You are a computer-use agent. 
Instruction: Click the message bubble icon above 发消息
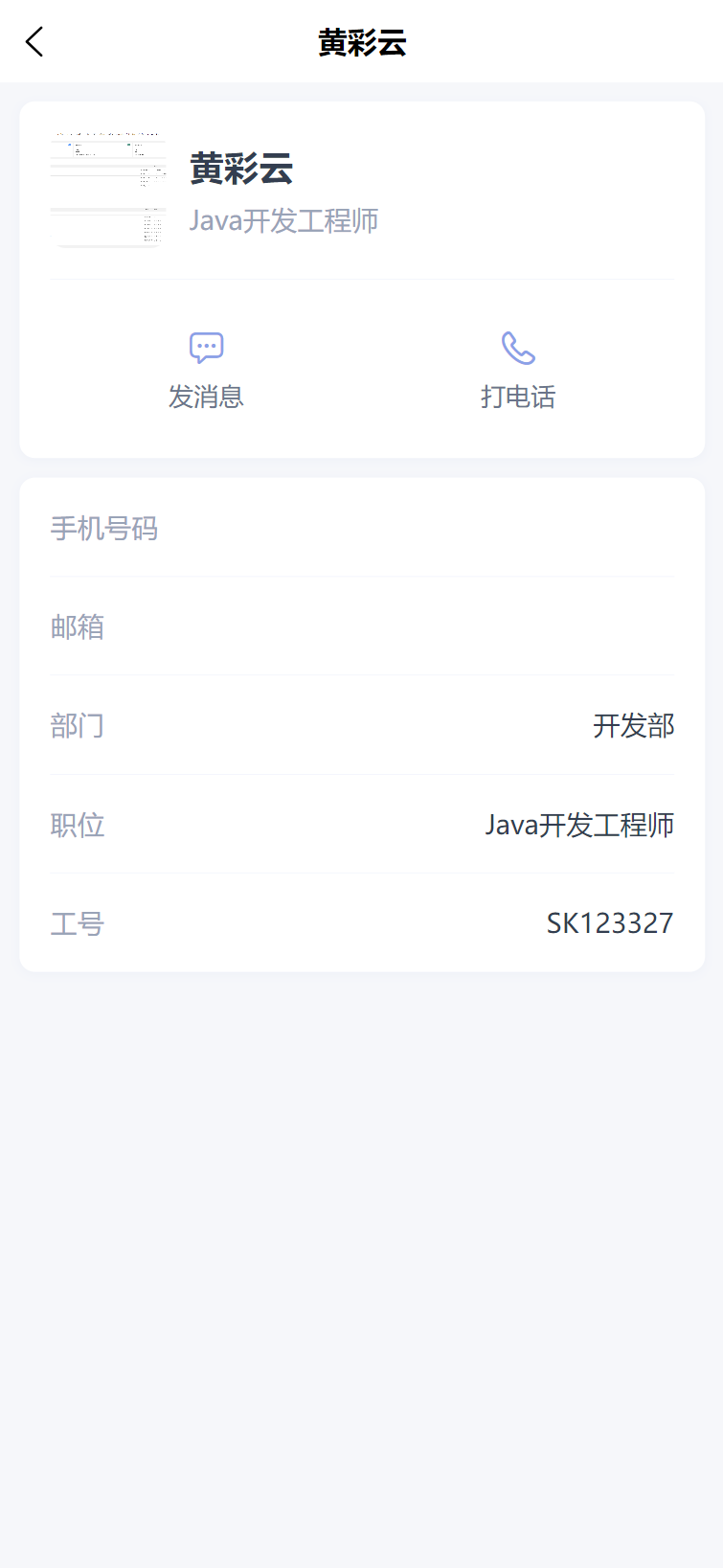[207, 347]
